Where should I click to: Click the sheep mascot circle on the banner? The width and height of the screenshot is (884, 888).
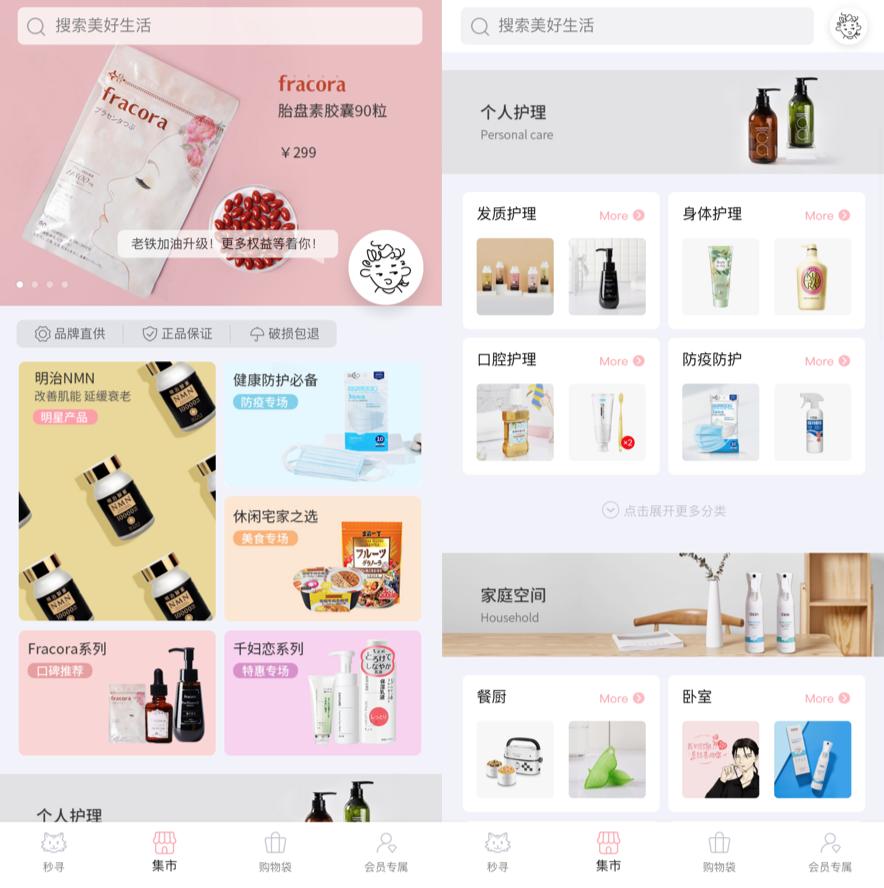pos(388,267)
